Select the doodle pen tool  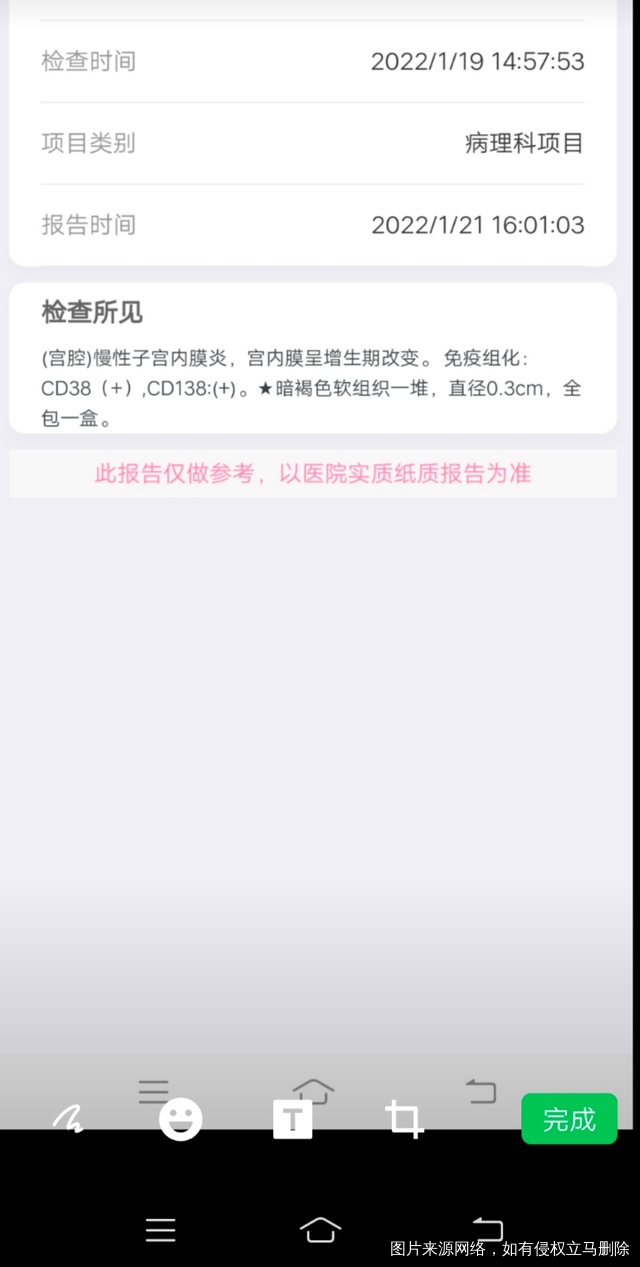tap(69, 1119)
